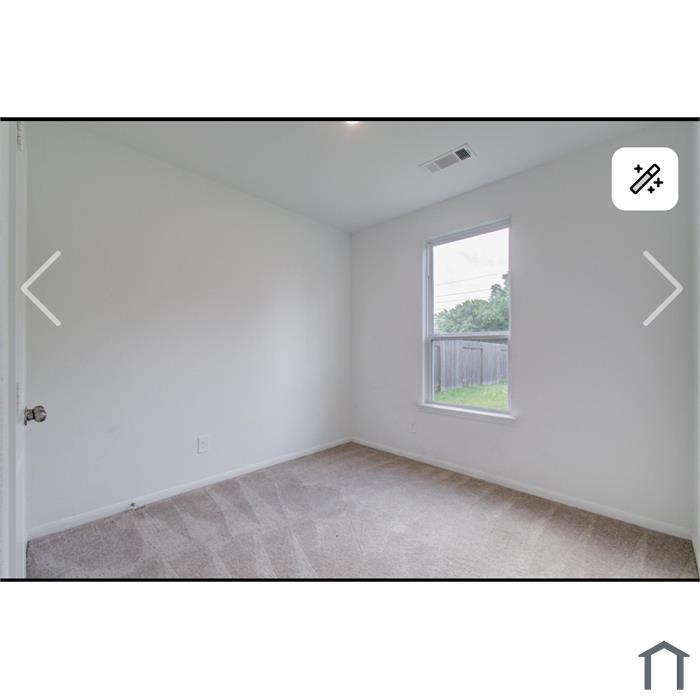Screen dimensions: 700x700
Task: Advance to the next photo
Action: tap(662, 288)
